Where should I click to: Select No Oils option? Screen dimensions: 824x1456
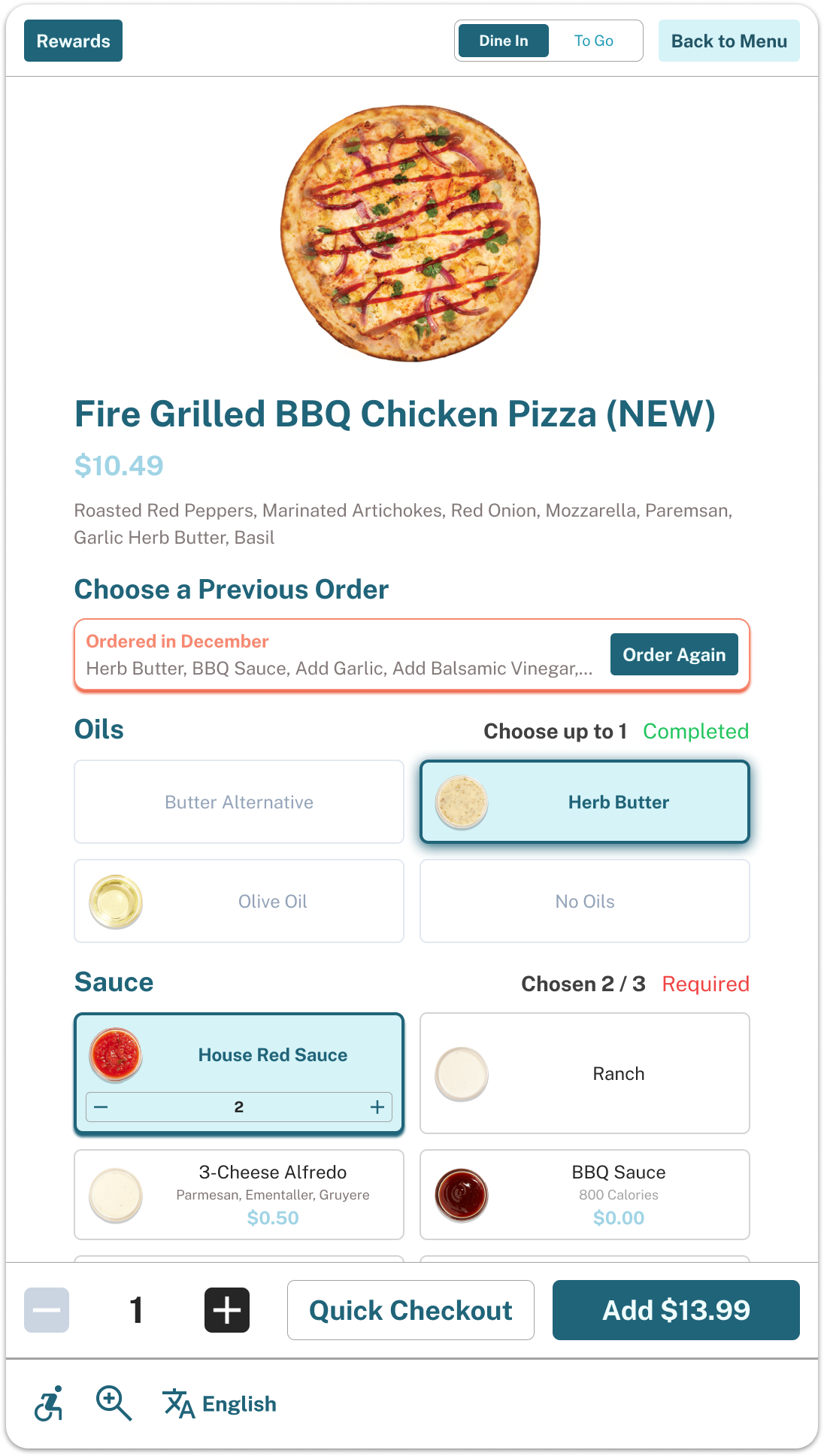coord(585,901)
